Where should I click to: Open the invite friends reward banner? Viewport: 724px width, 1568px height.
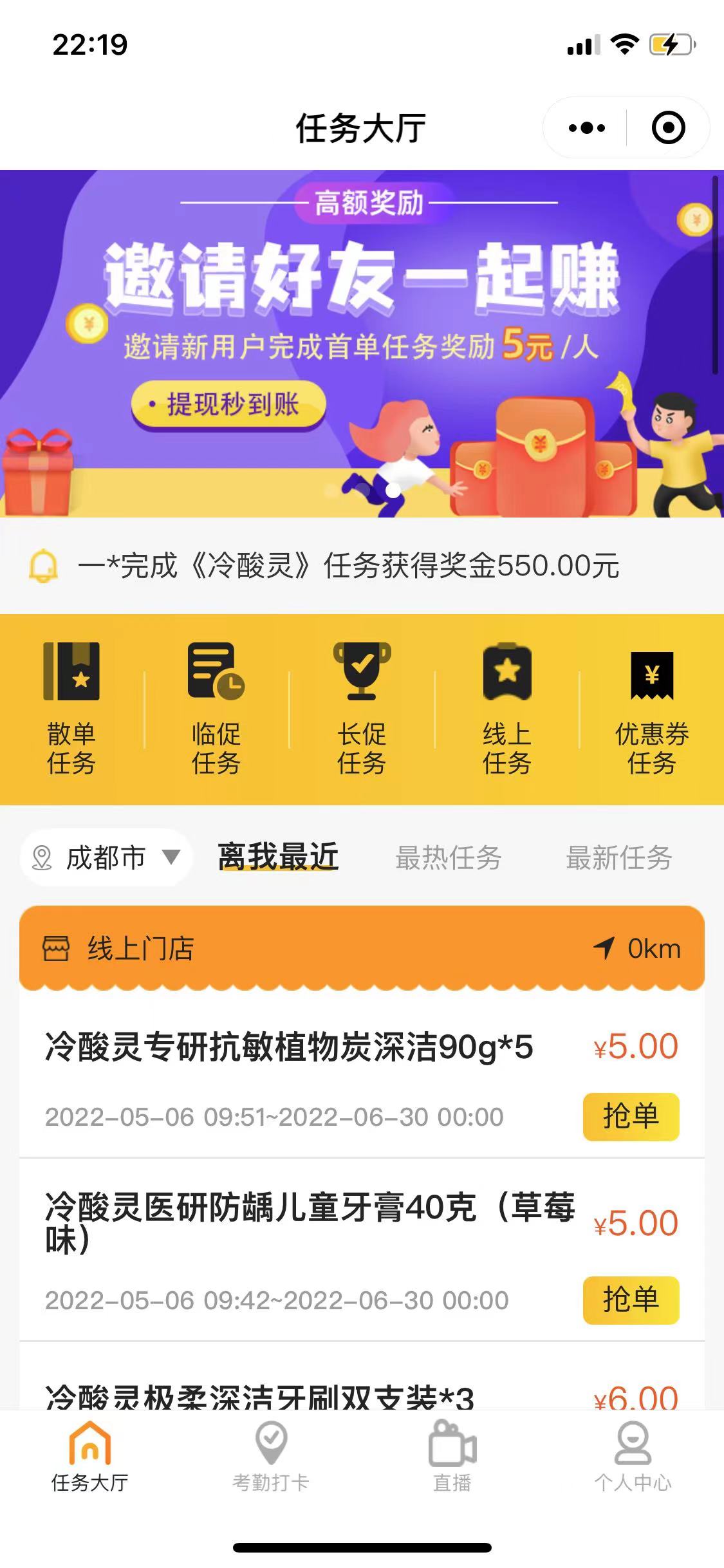coord(360,343)
